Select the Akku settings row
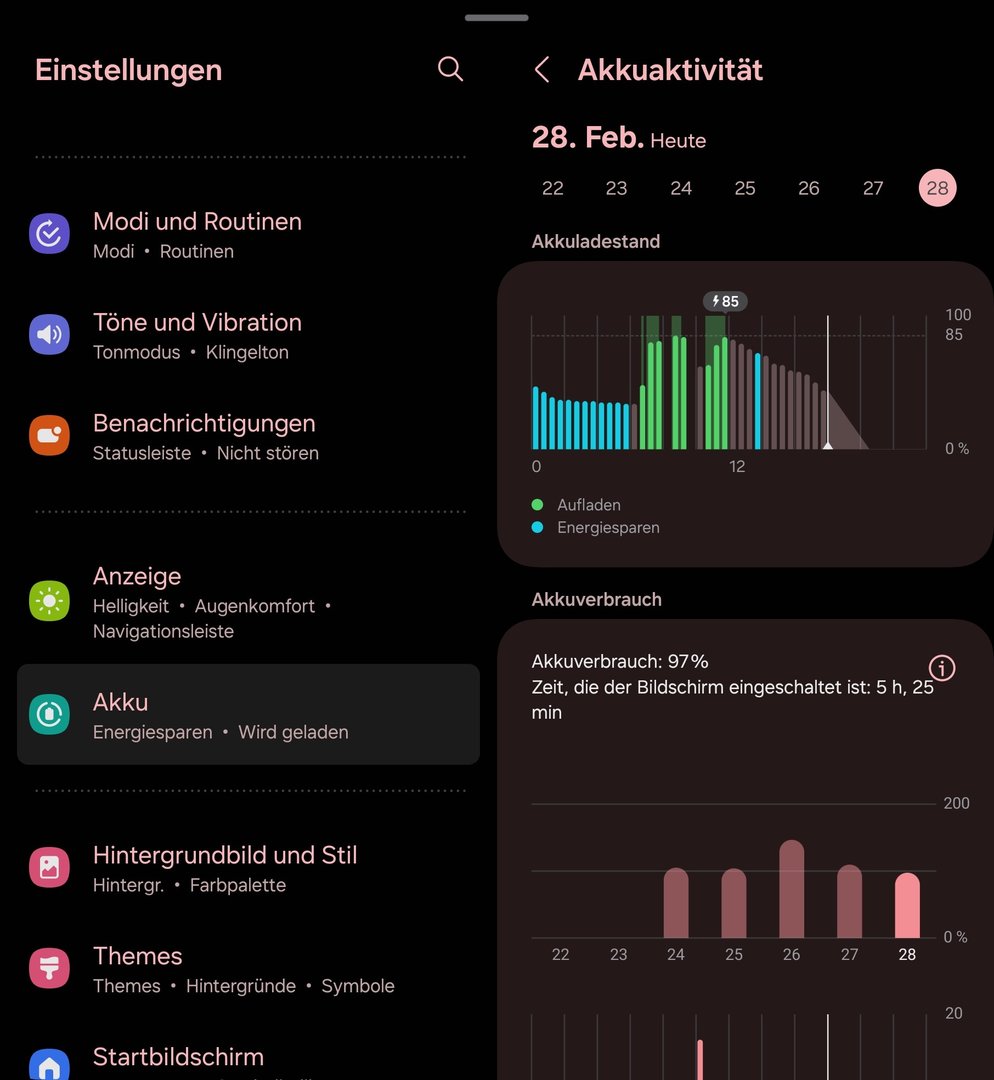The width and height of the screenshot is (994, 1080). click(x=248, y=715)
